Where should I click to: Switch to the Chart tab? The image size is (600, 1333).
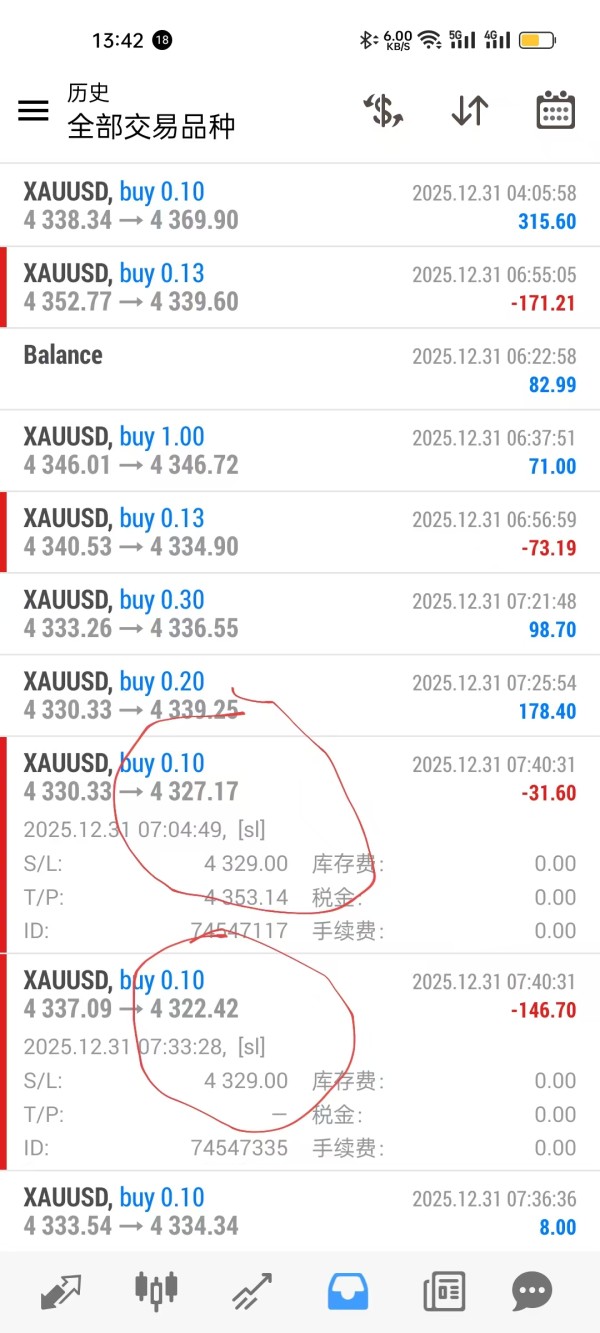click(157, 1292)
